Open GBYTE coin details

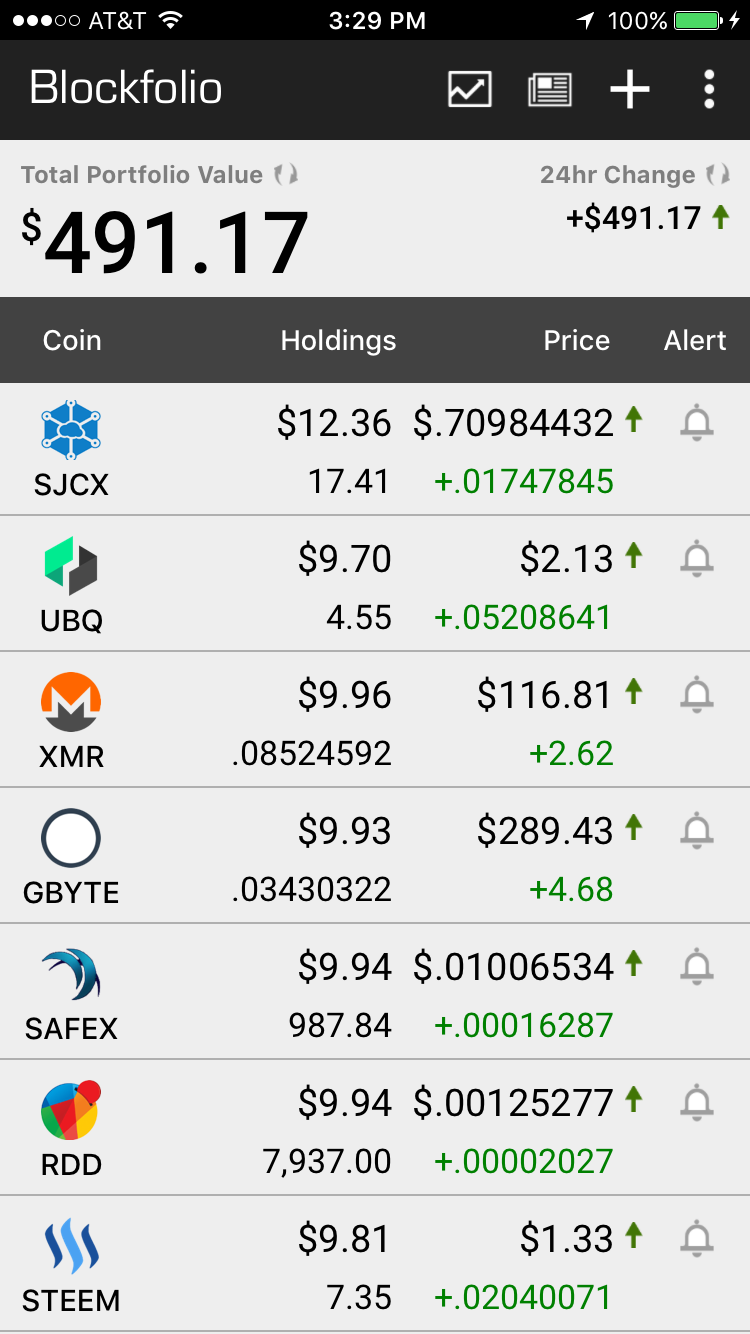click(300, 859)
